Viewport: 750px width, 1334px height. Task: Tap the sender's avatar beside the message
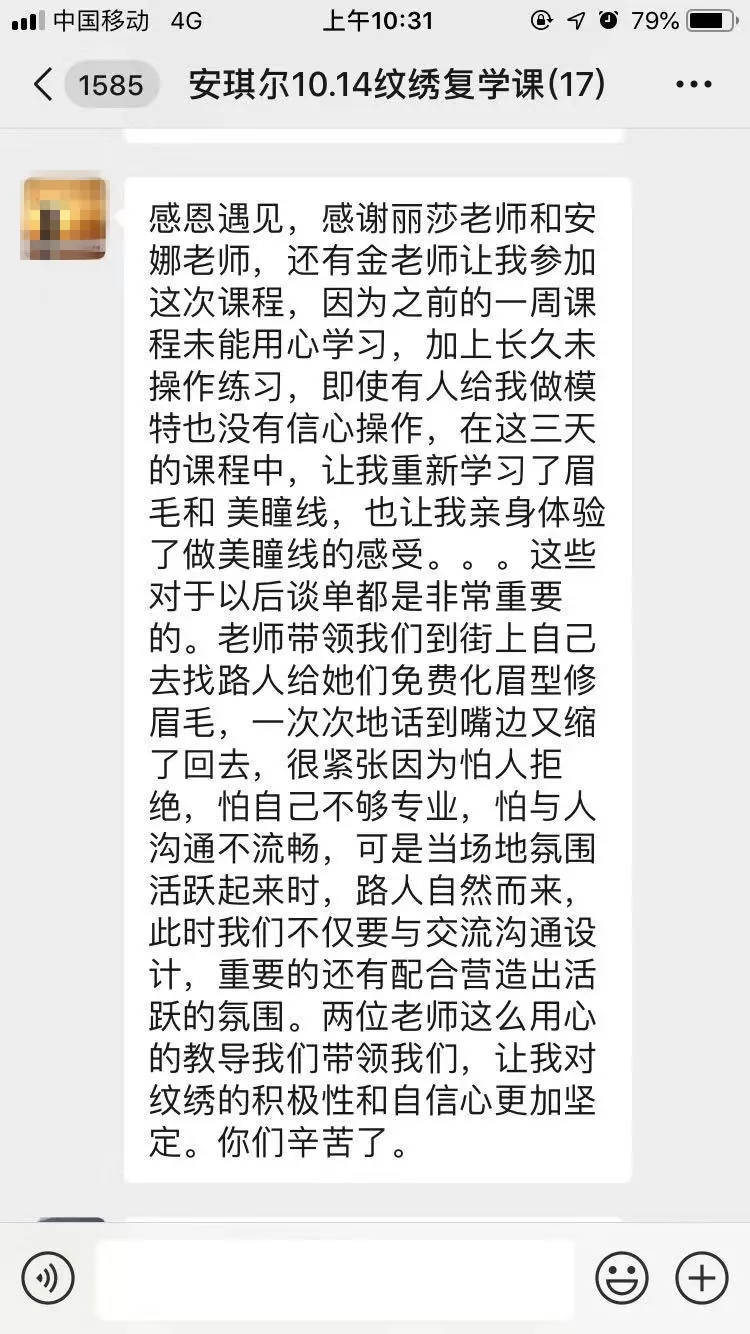tap(64, 219)
